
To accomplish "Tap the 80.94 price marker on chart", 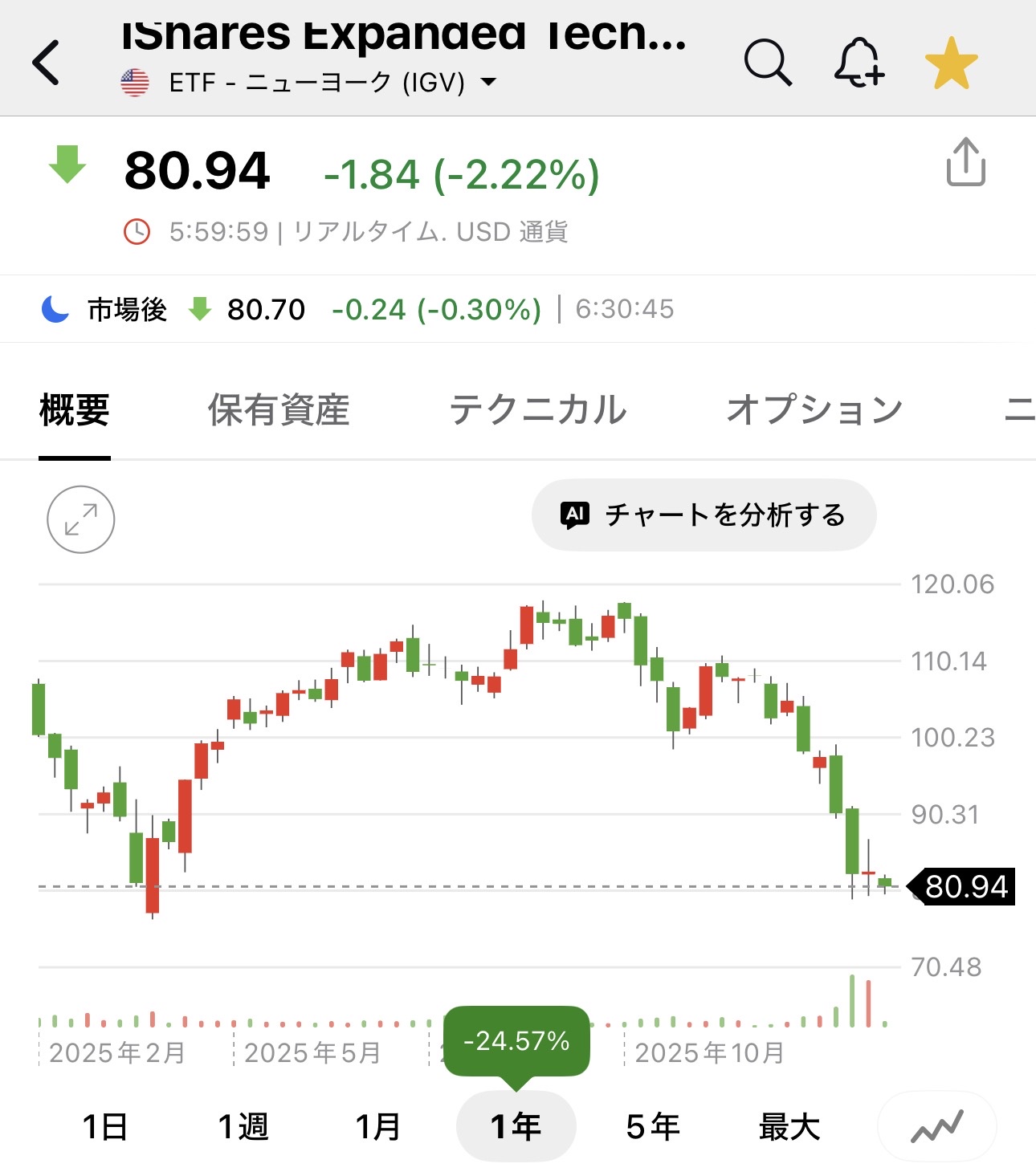I will (962, 887).
